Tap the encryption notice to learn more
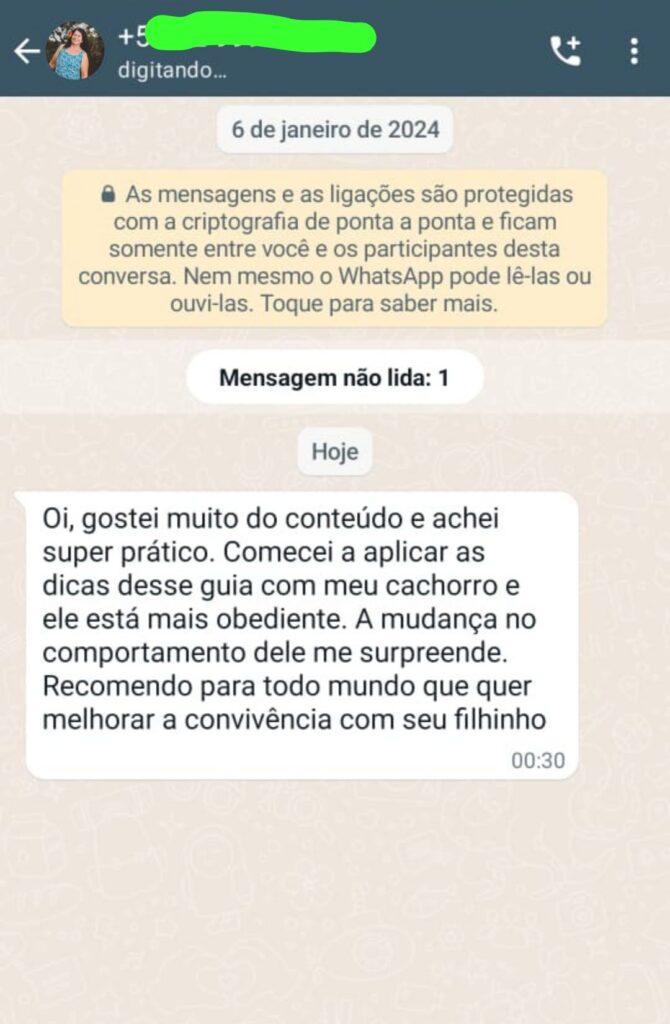This screenshot has width=670, height=1024. click(x=334, y=248)
